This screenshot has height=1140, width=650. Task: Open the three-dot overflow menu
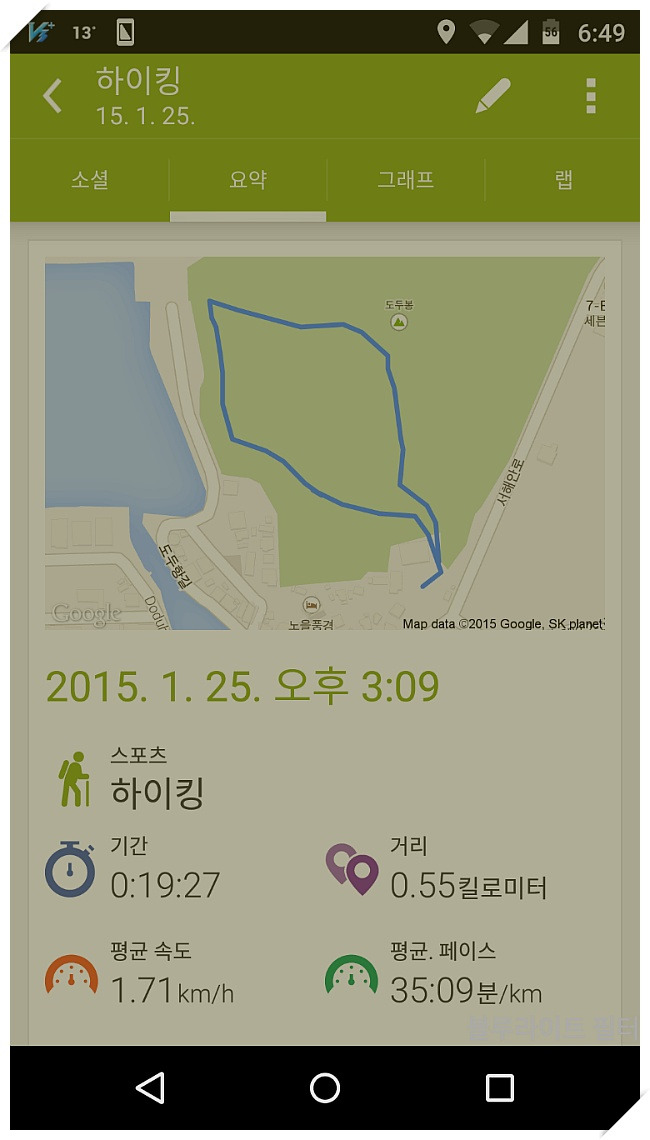coord(590,96)
